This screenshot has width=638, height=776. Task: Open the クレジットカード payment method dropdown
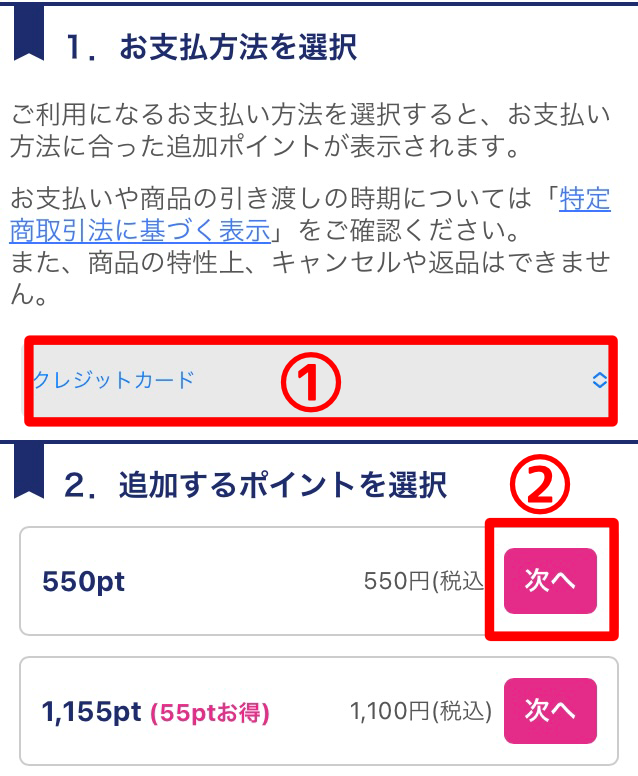click(320, 380)
